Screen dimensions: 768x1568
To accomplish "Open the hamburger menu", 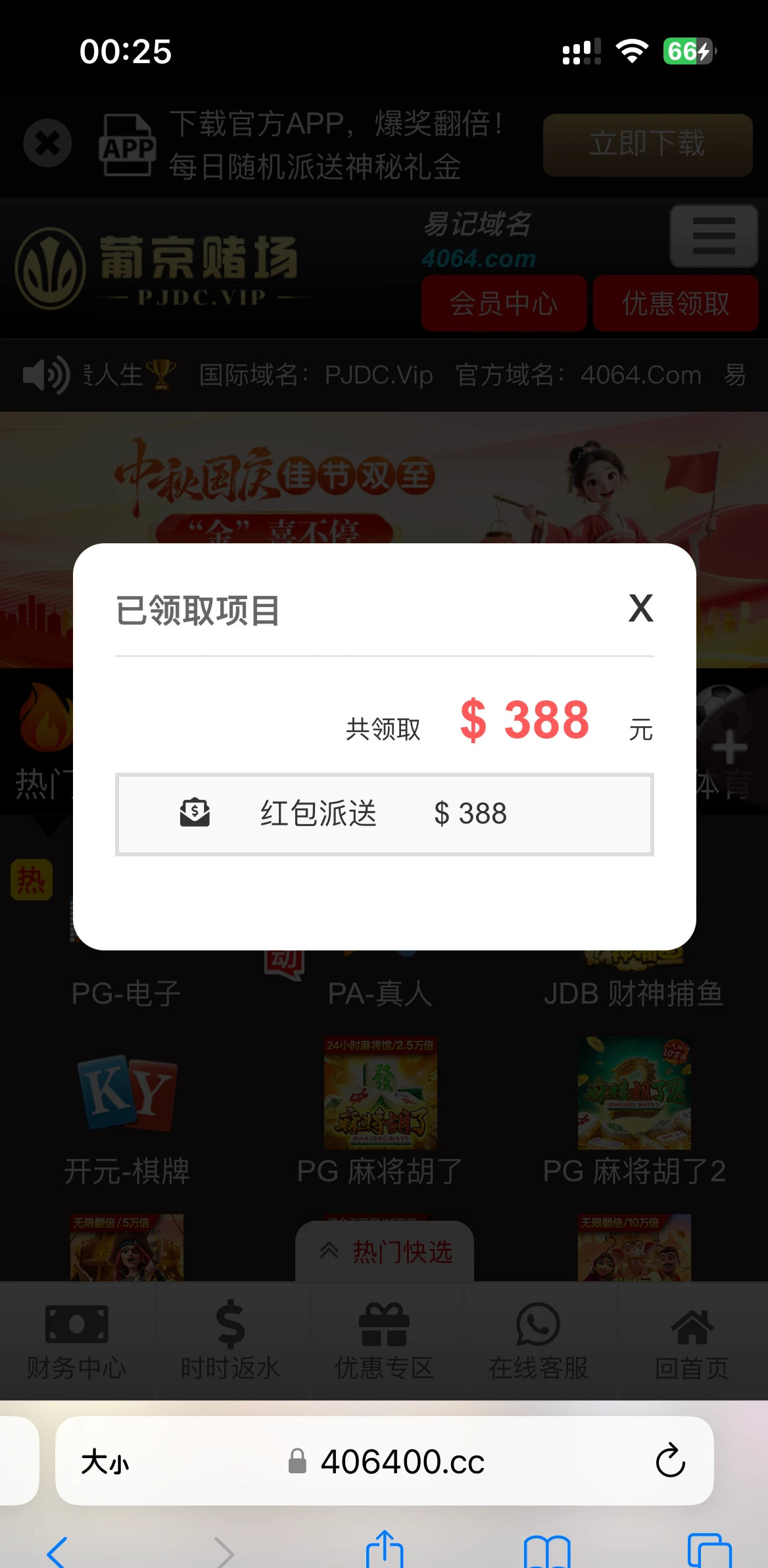I will (x=713, y=235).
